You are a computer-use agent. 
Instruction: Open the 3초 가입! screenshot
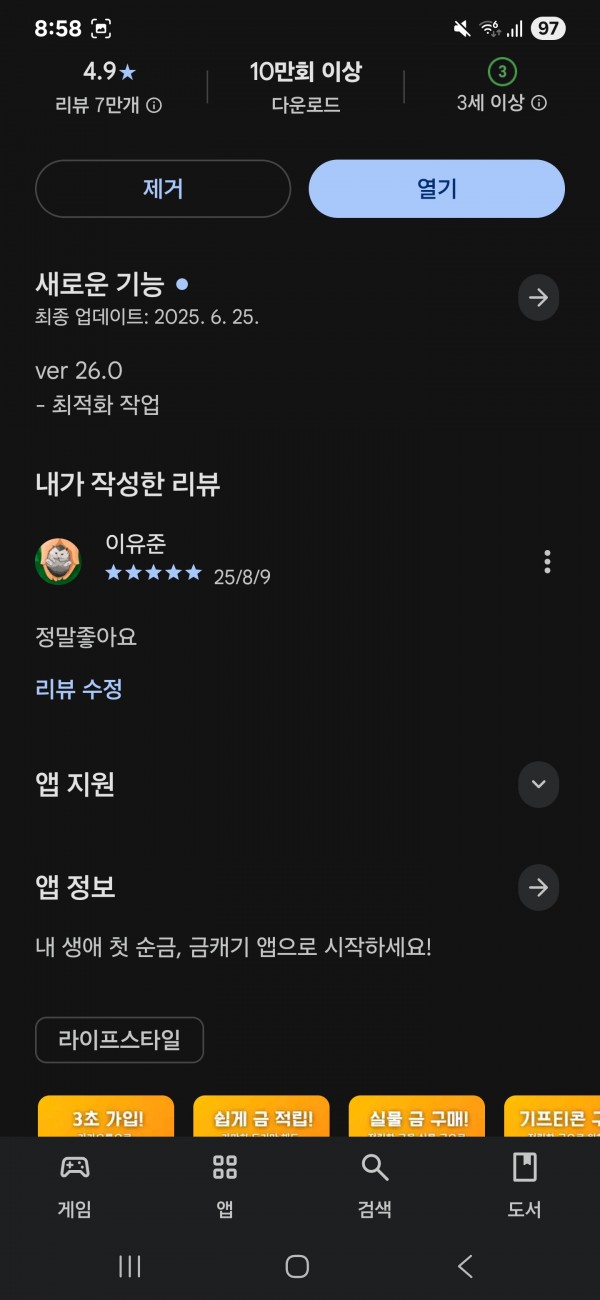106,1117
